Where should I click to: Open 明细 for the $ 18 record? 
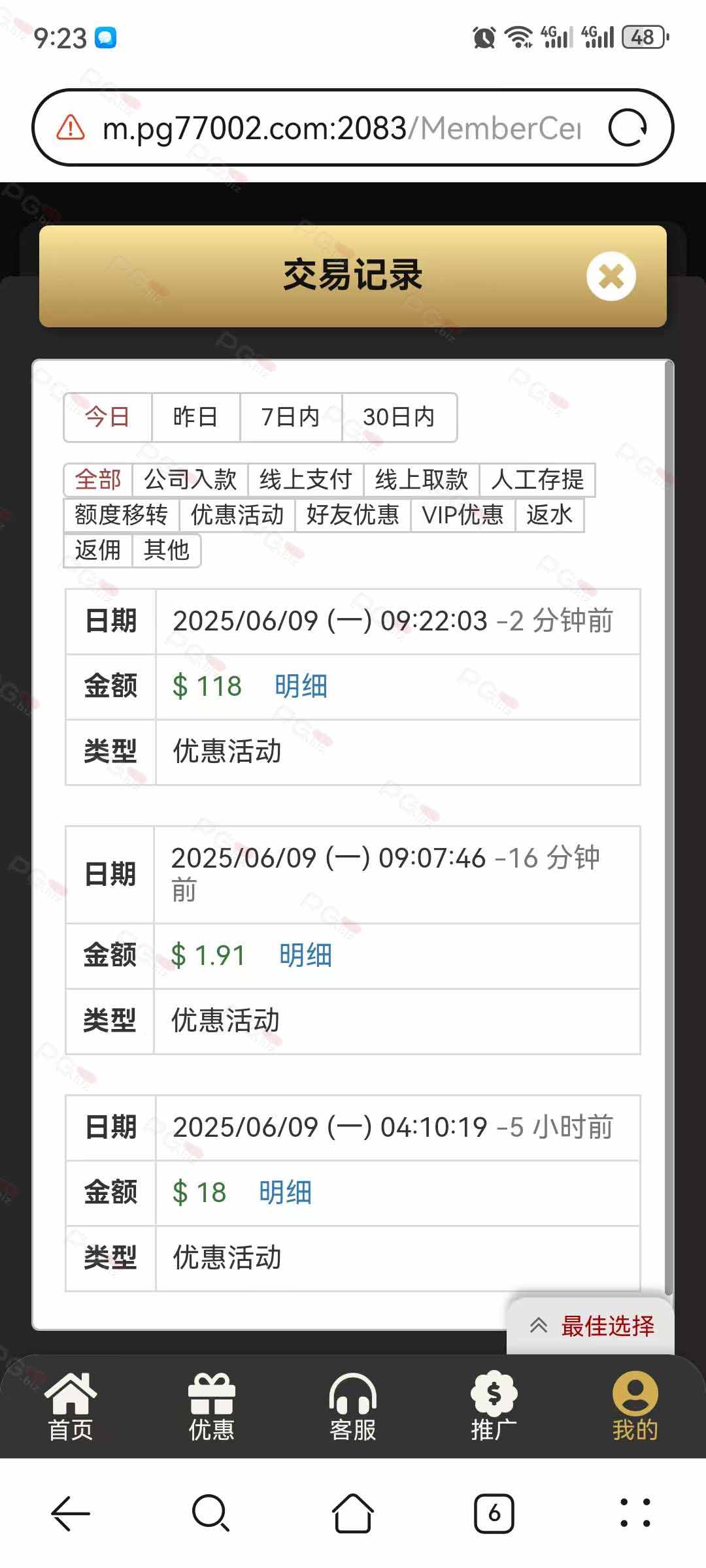click(x=285, y=1193)
